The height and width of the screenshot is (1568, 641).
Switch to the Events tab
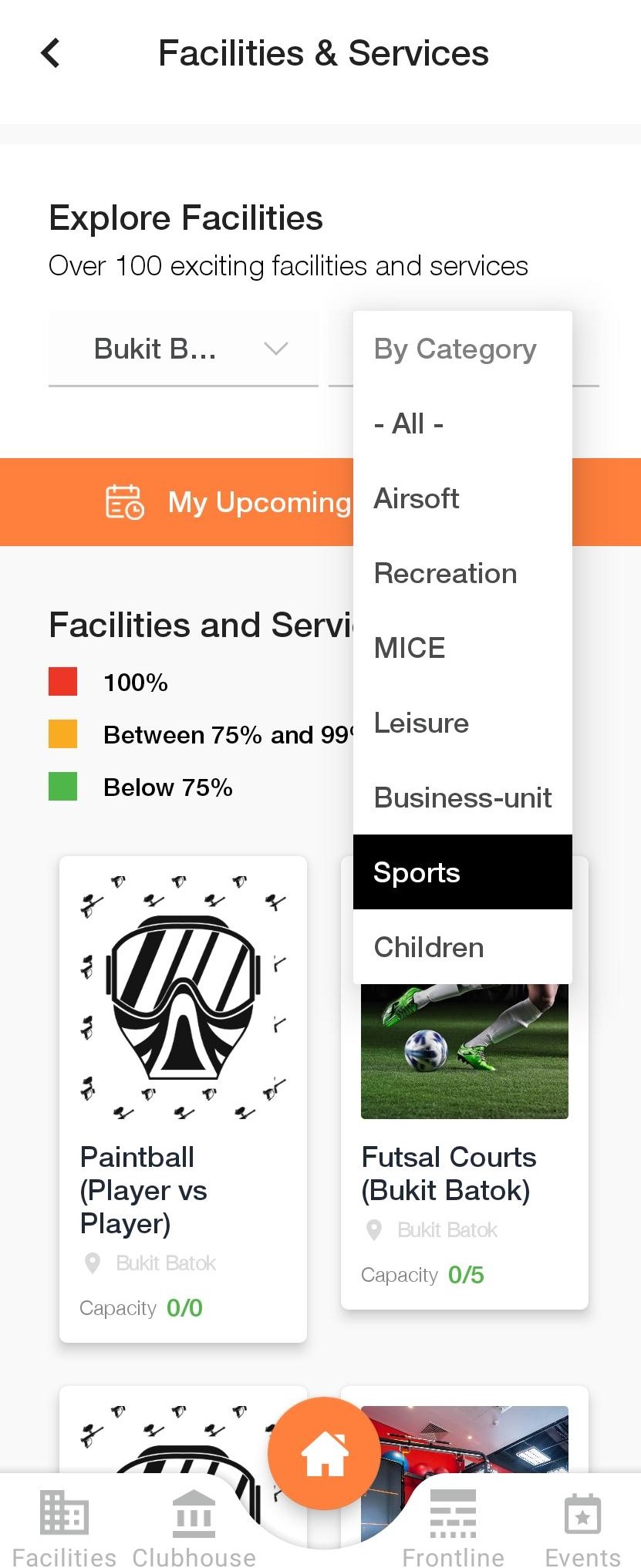click(x=582, y=1528)
